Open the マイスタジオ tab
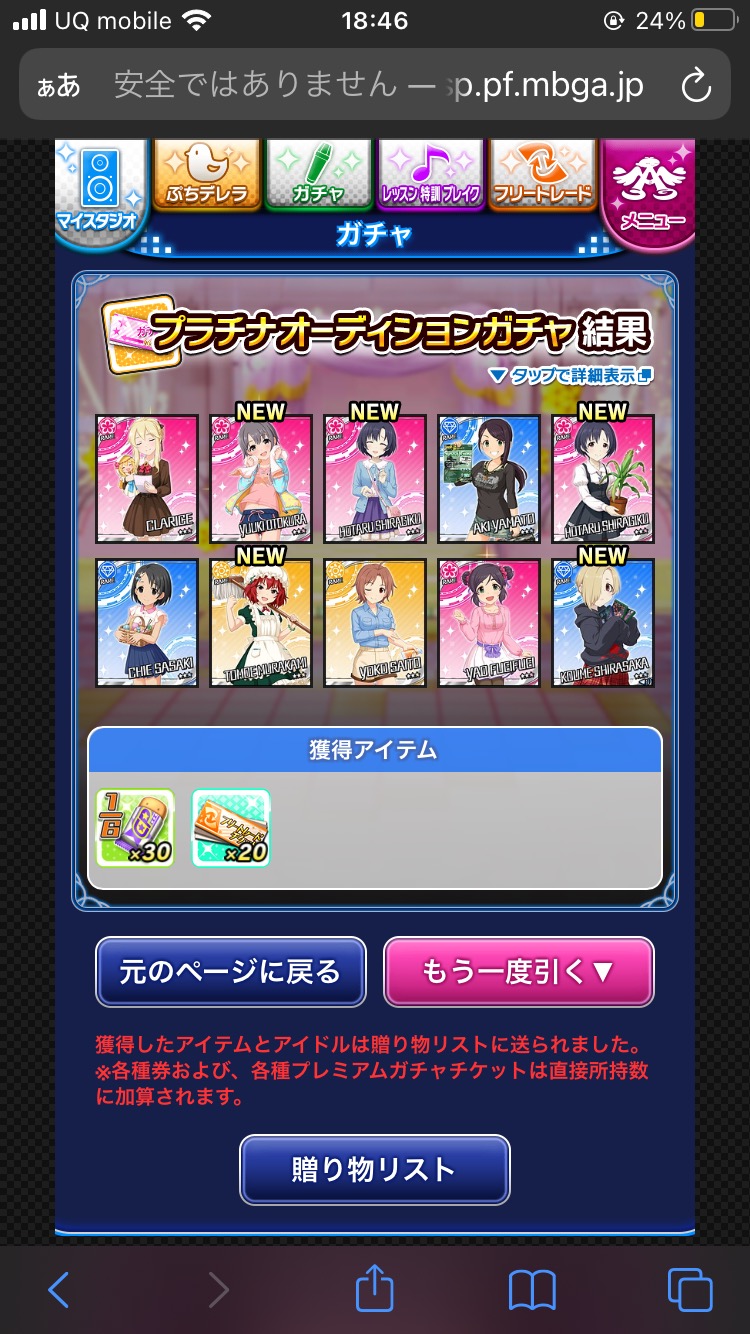Screen dimensions: 750x1334 (x=101, y=188)
